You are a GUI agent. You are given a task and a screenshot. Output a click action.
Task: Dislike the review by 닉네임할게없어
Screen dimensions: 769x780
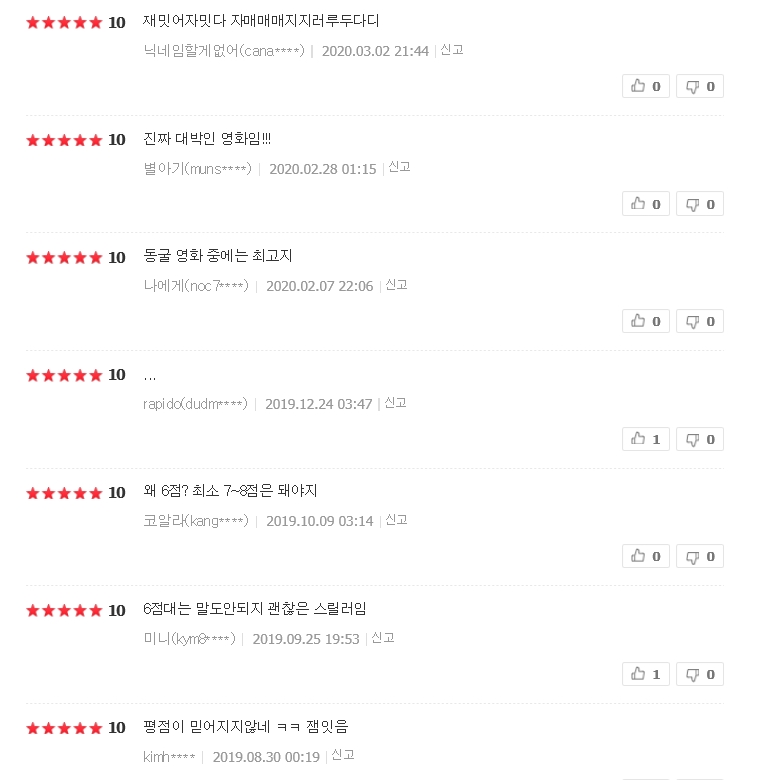[x=699, y=86]
